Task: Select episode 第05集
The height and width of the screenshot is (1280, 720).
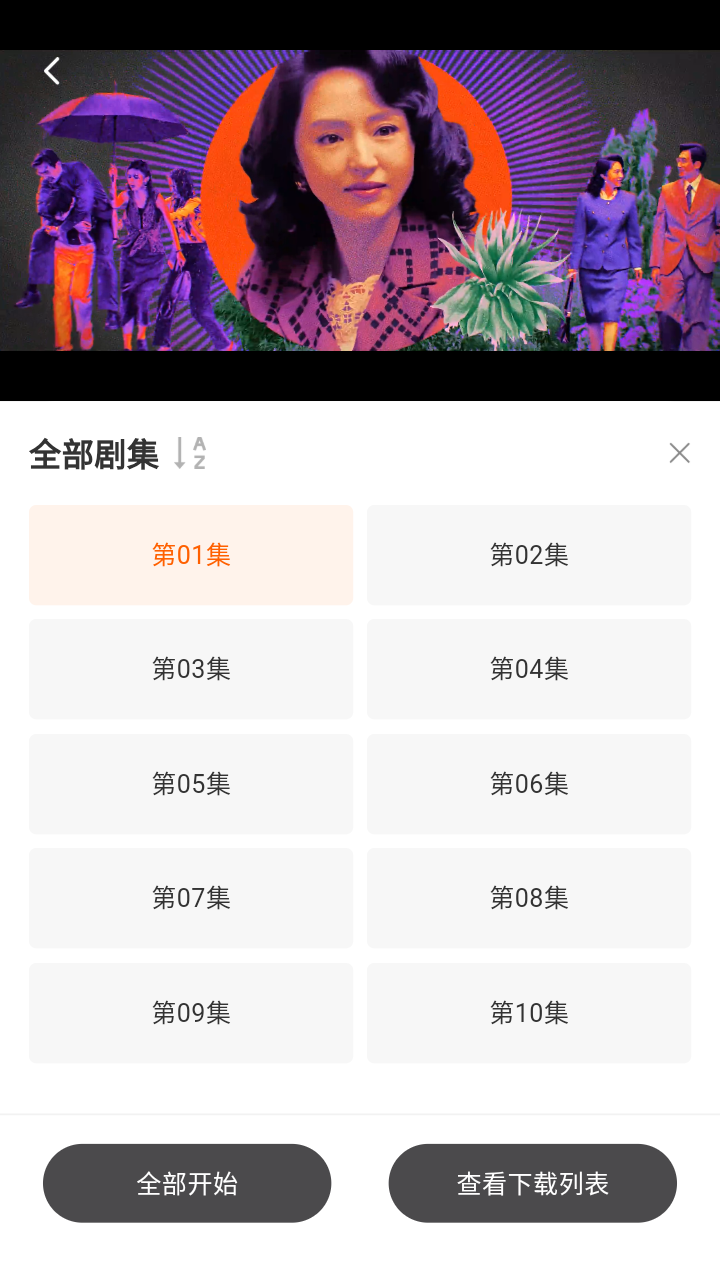Action: [x=191, y=784]
